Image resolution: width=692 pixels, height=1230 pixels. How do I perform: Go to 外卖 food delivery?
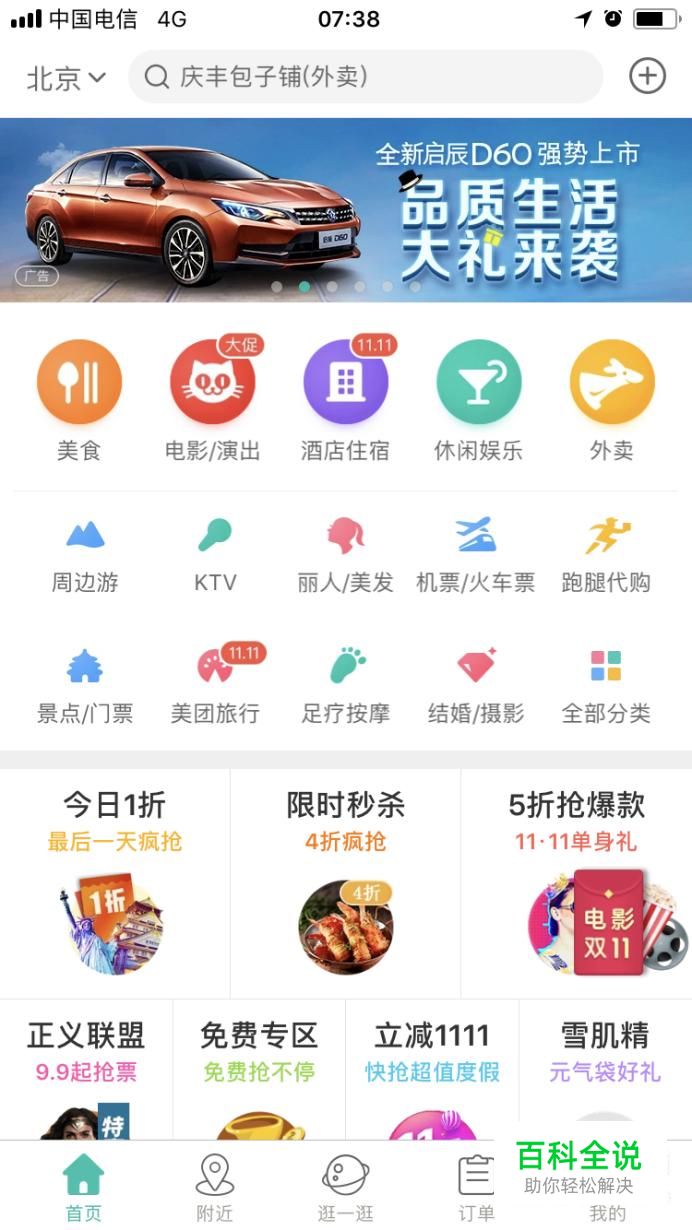[x=612, y=398]
